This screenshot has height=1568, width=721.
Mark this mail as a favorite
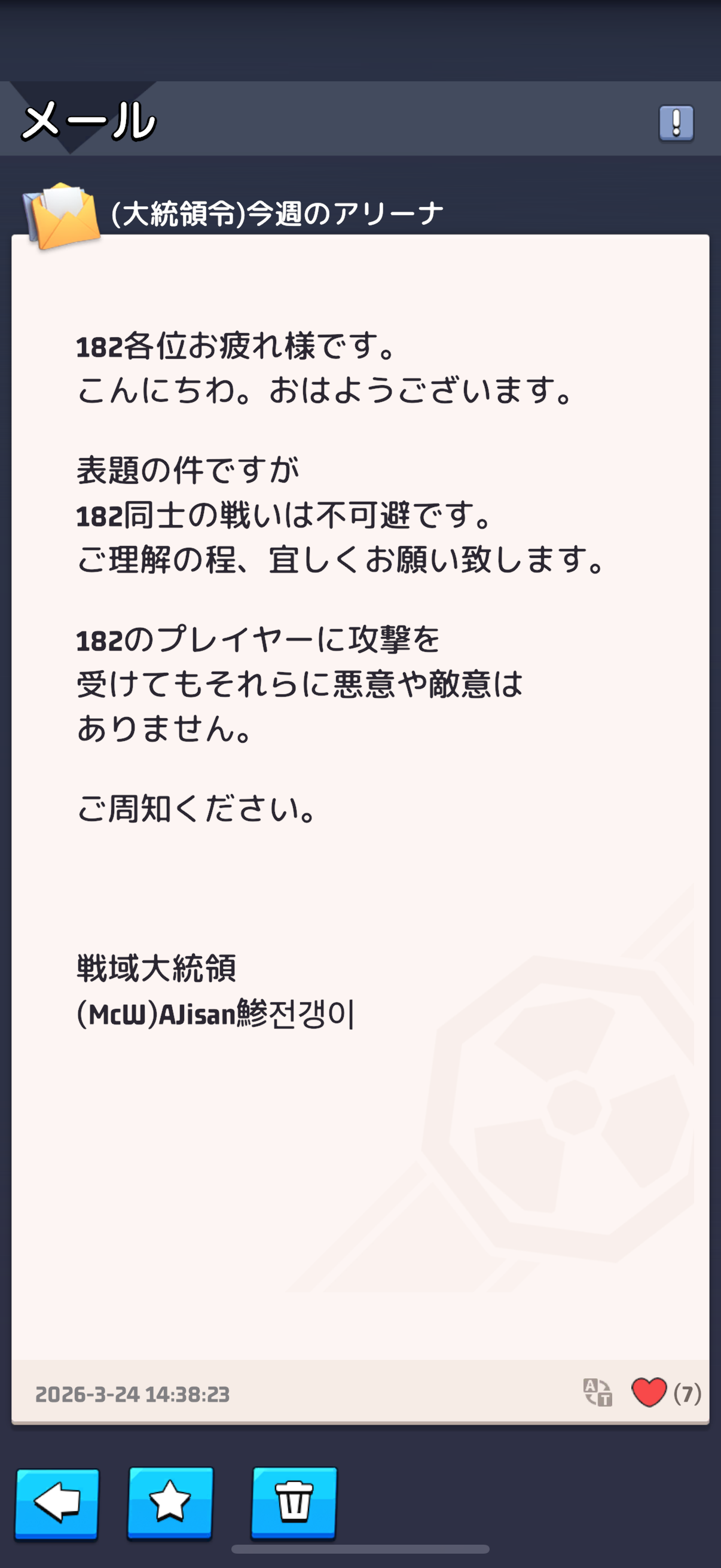click(x=170, y=1502)
